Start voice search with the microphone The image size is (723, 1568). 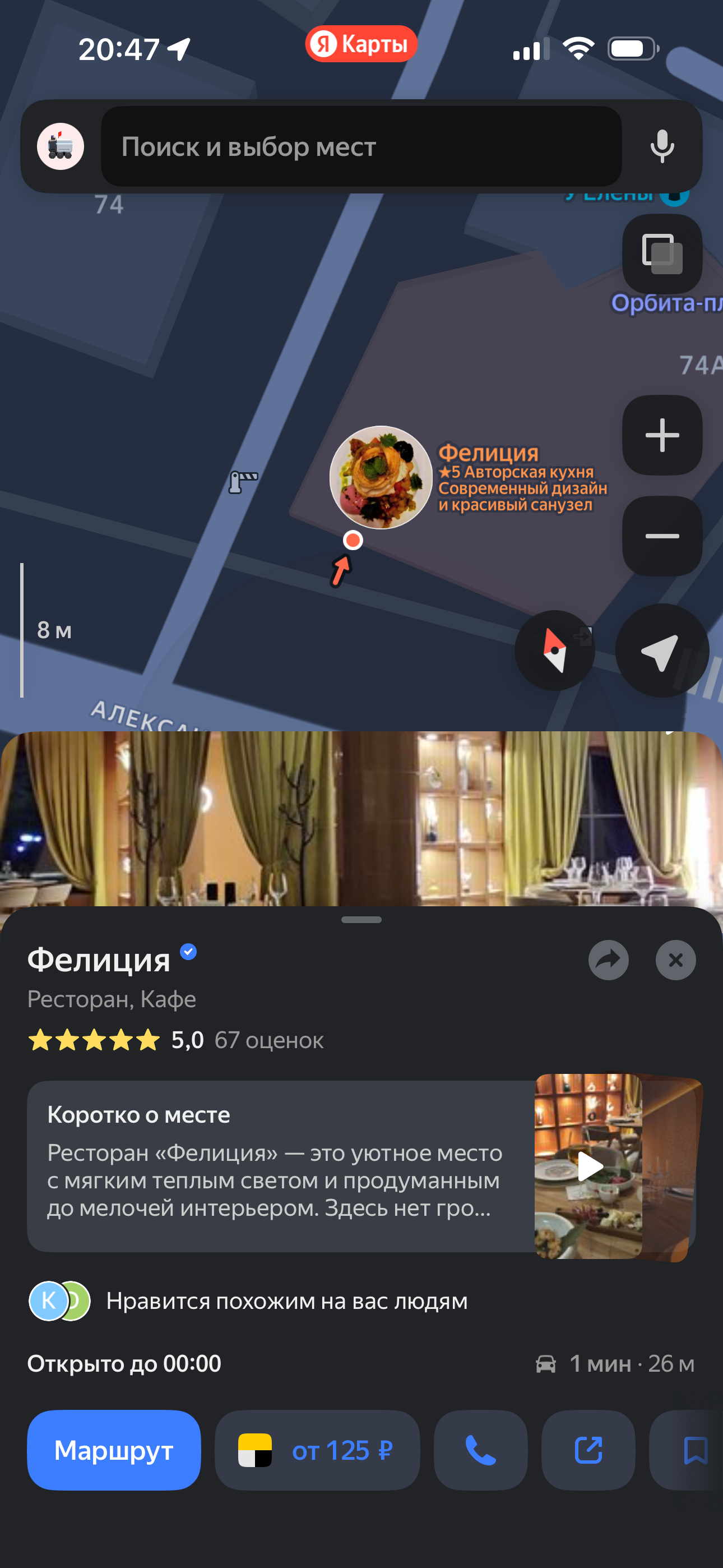pos(661,147)
